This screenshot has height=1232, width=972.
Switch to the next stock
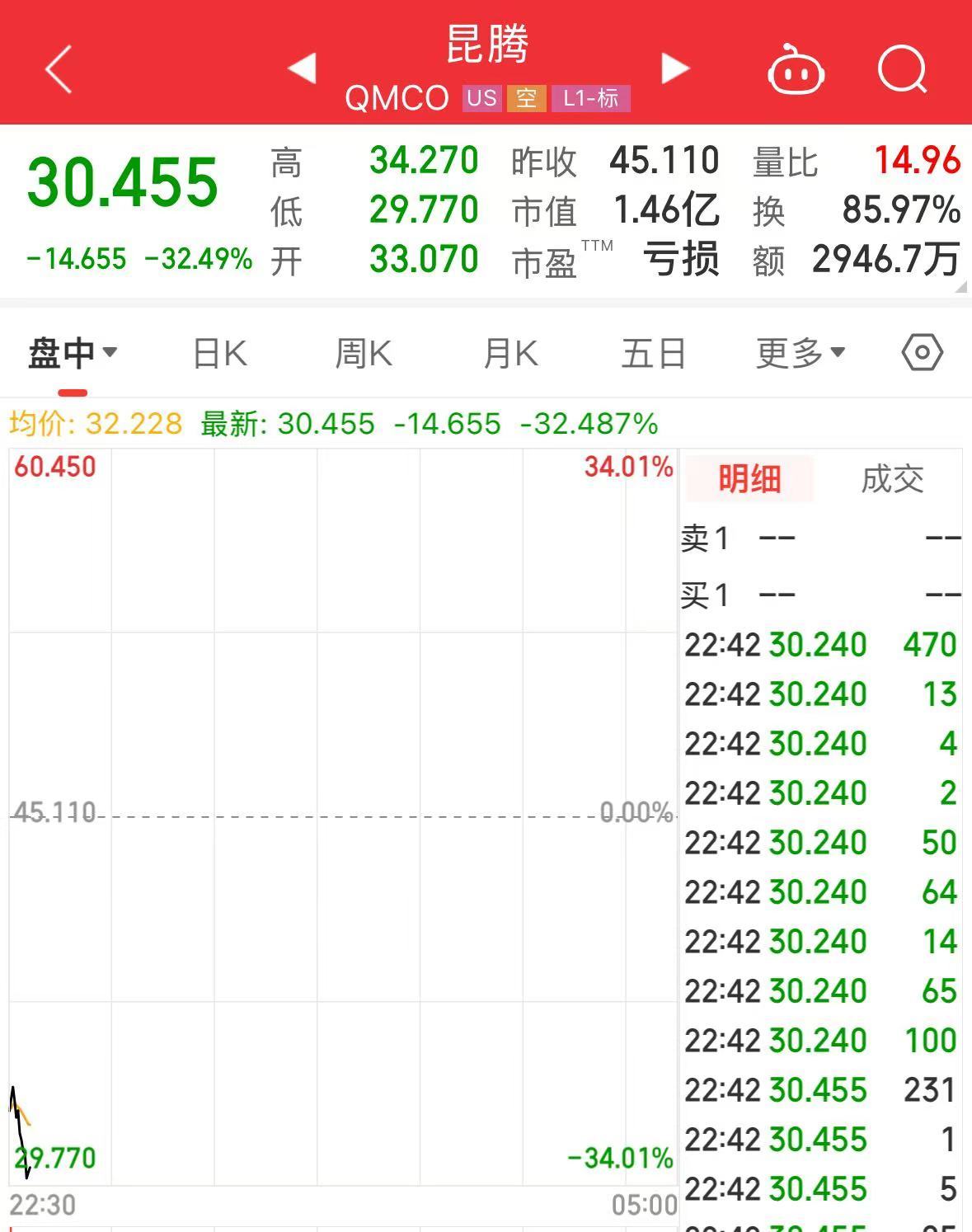pyautogui.click(x=675, y=68)
